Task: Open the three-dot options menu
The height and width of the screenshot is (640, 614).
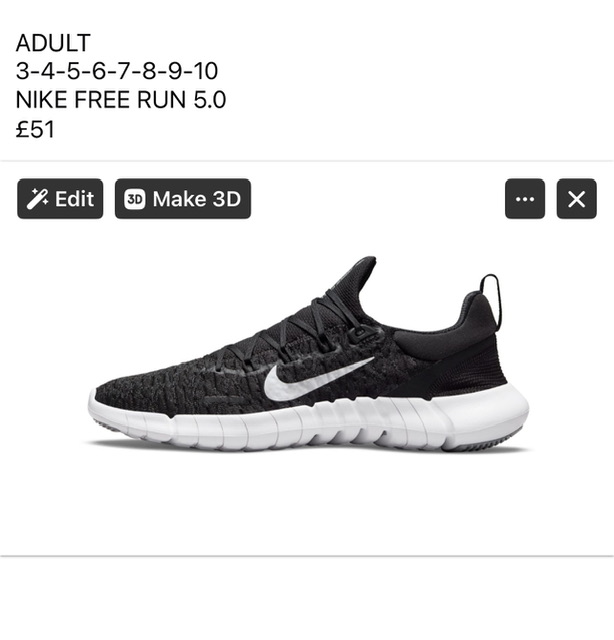Action: pos(525,199)
